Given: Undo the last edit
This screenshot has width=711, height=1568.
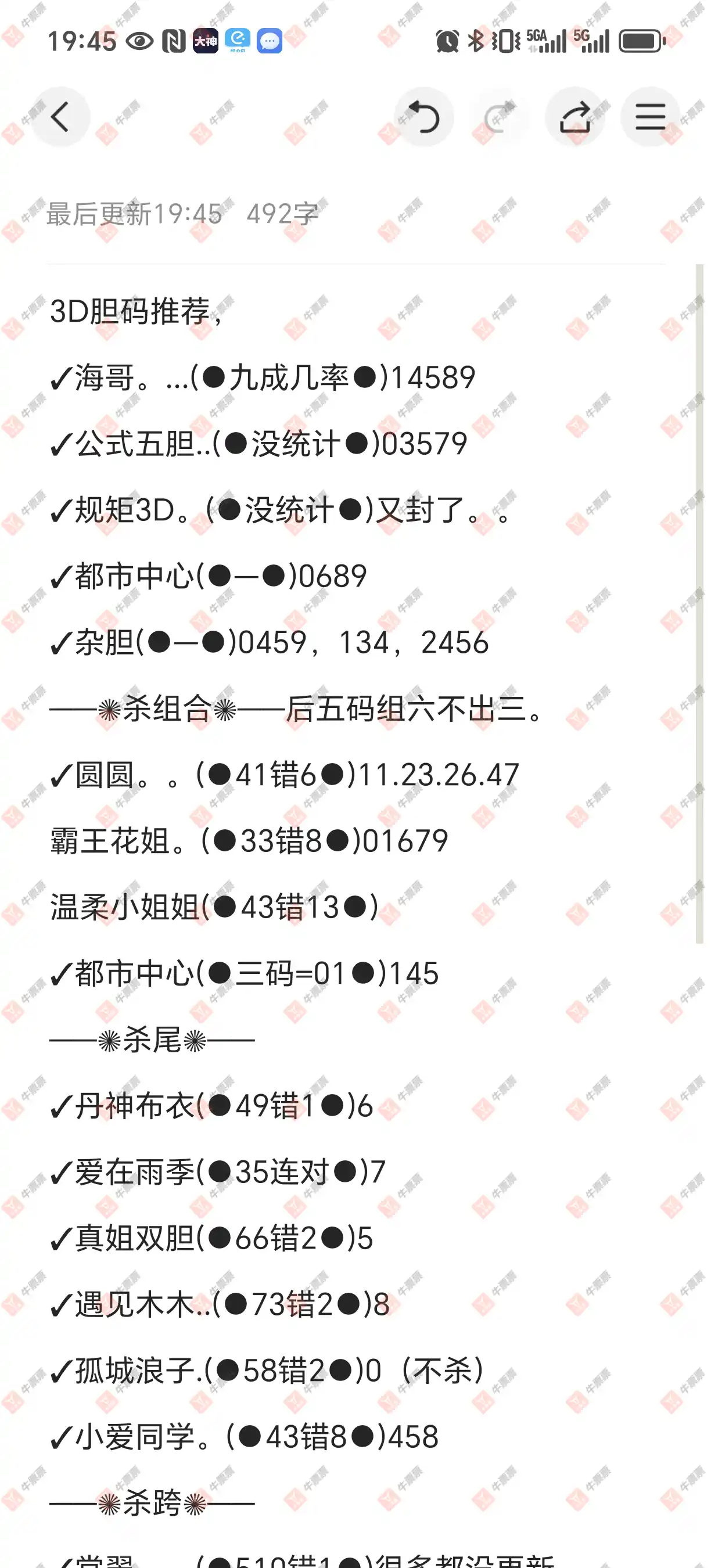Looking at the screenshot, I should [x=423, y=117].
